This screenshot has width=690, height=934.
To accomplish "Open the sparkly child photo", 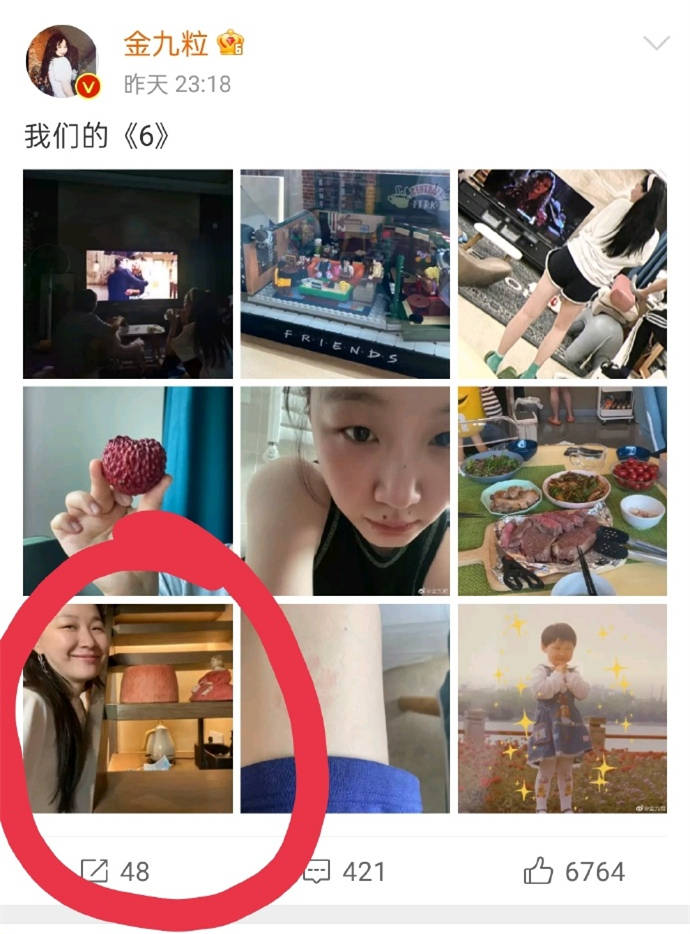I will tap(562, 708).
